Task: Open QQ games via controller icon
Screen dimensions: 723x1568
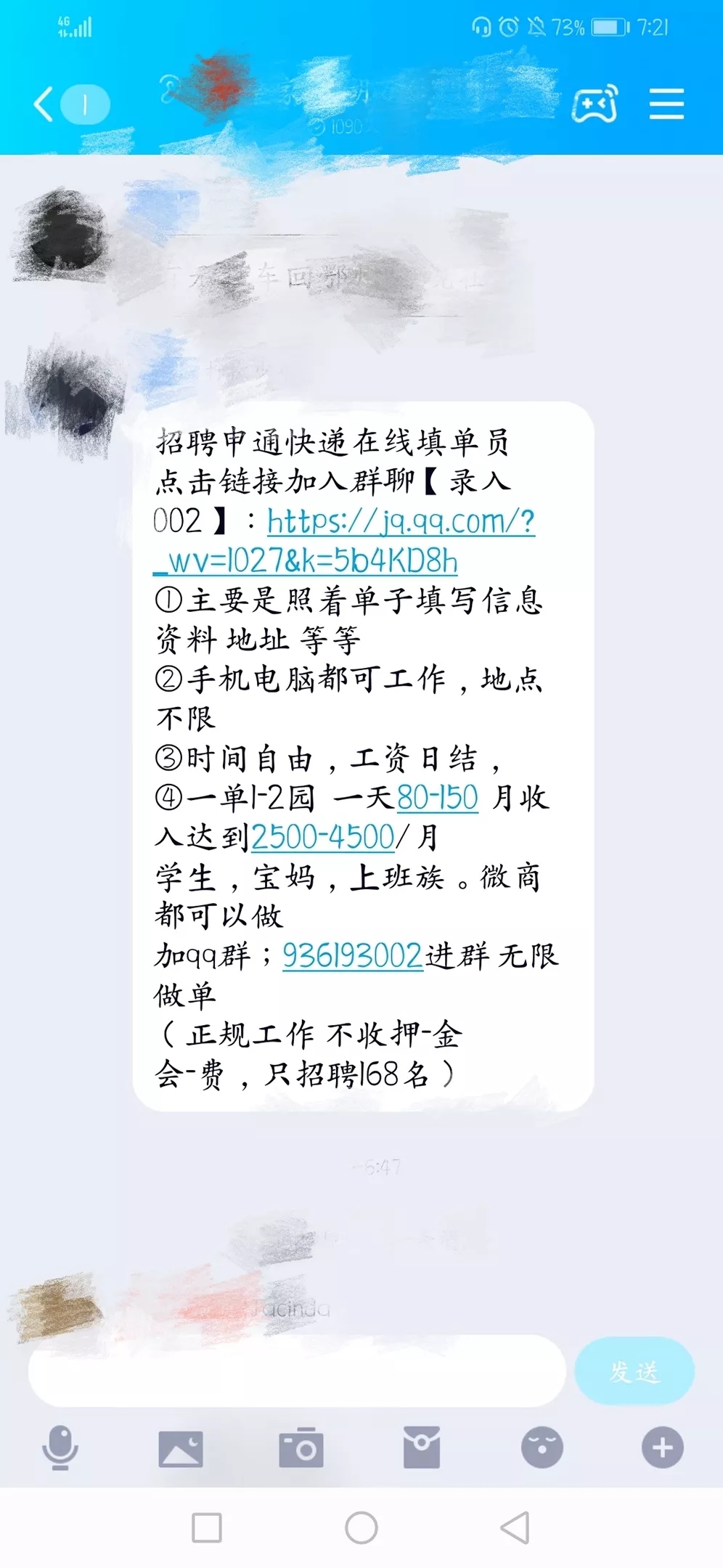Action: click(594, 104)
